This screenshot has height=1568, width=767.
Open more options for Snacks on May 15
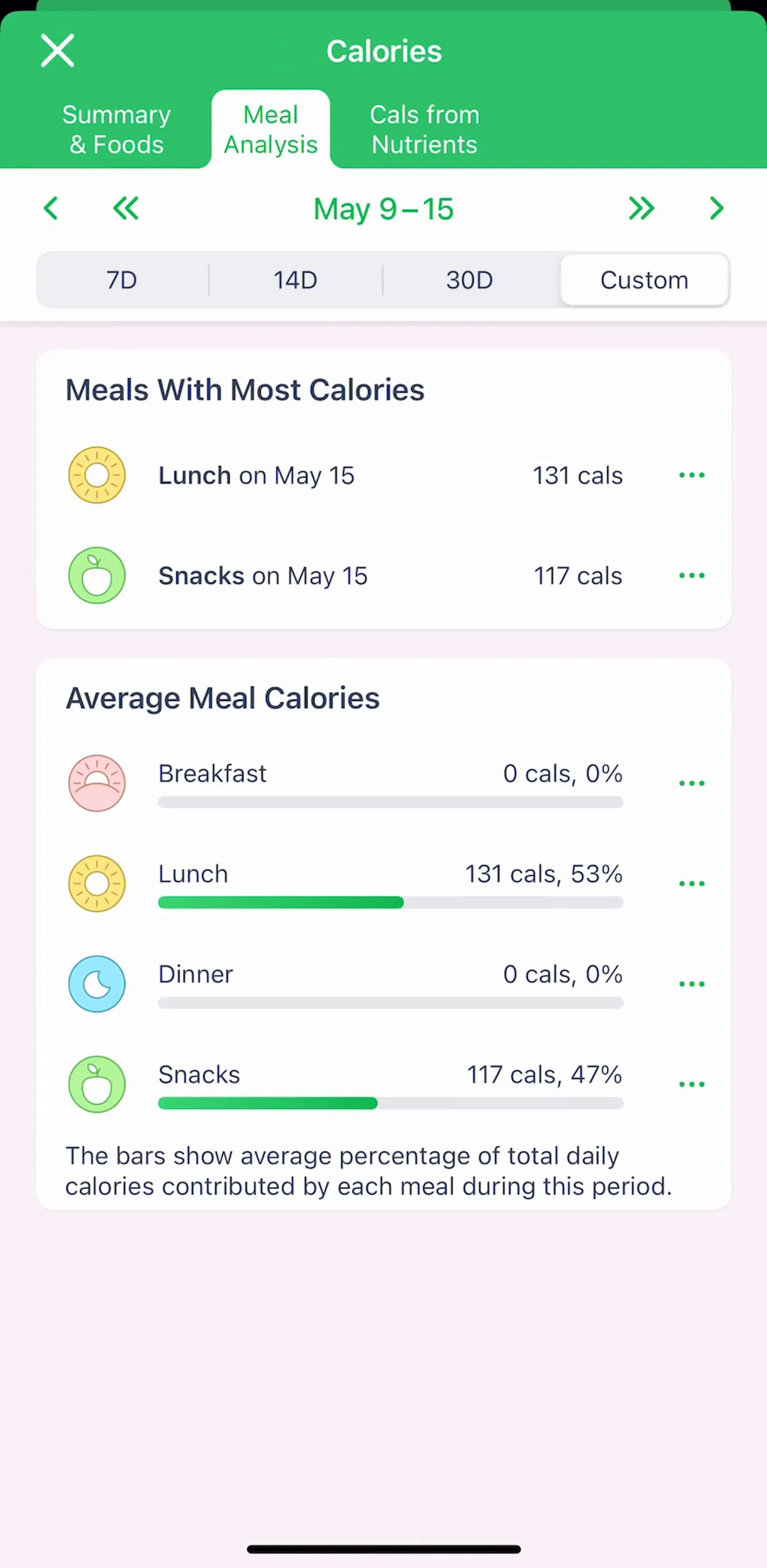692,575
